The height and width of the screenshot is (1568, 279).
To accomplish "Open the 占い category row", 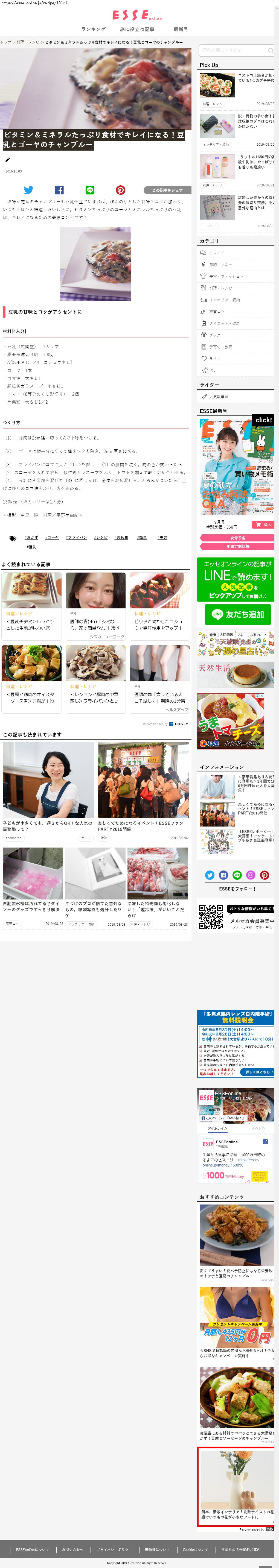I will [x=213, y=370].
